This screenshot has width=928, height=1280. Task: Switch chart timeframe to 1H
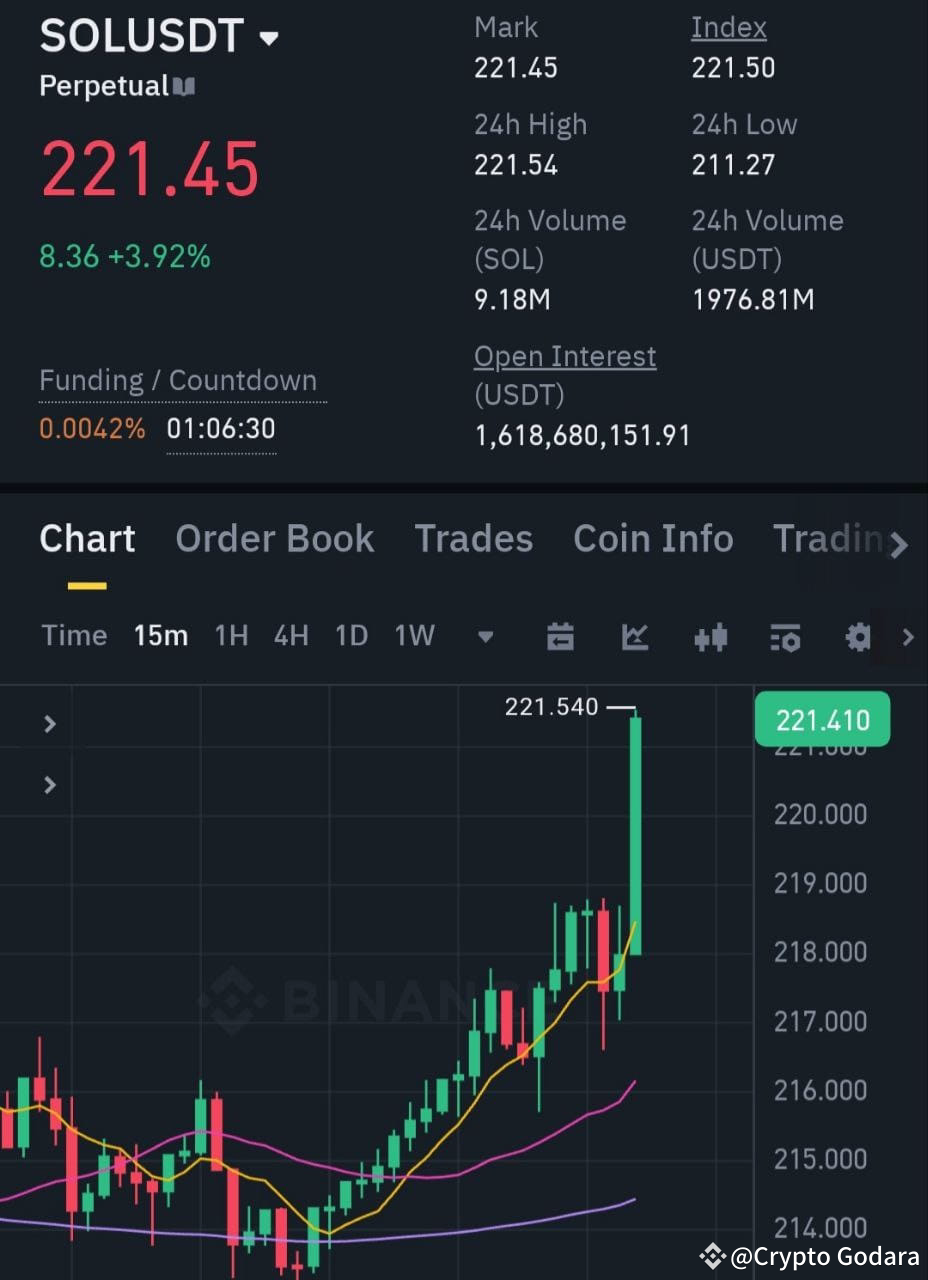231,635
